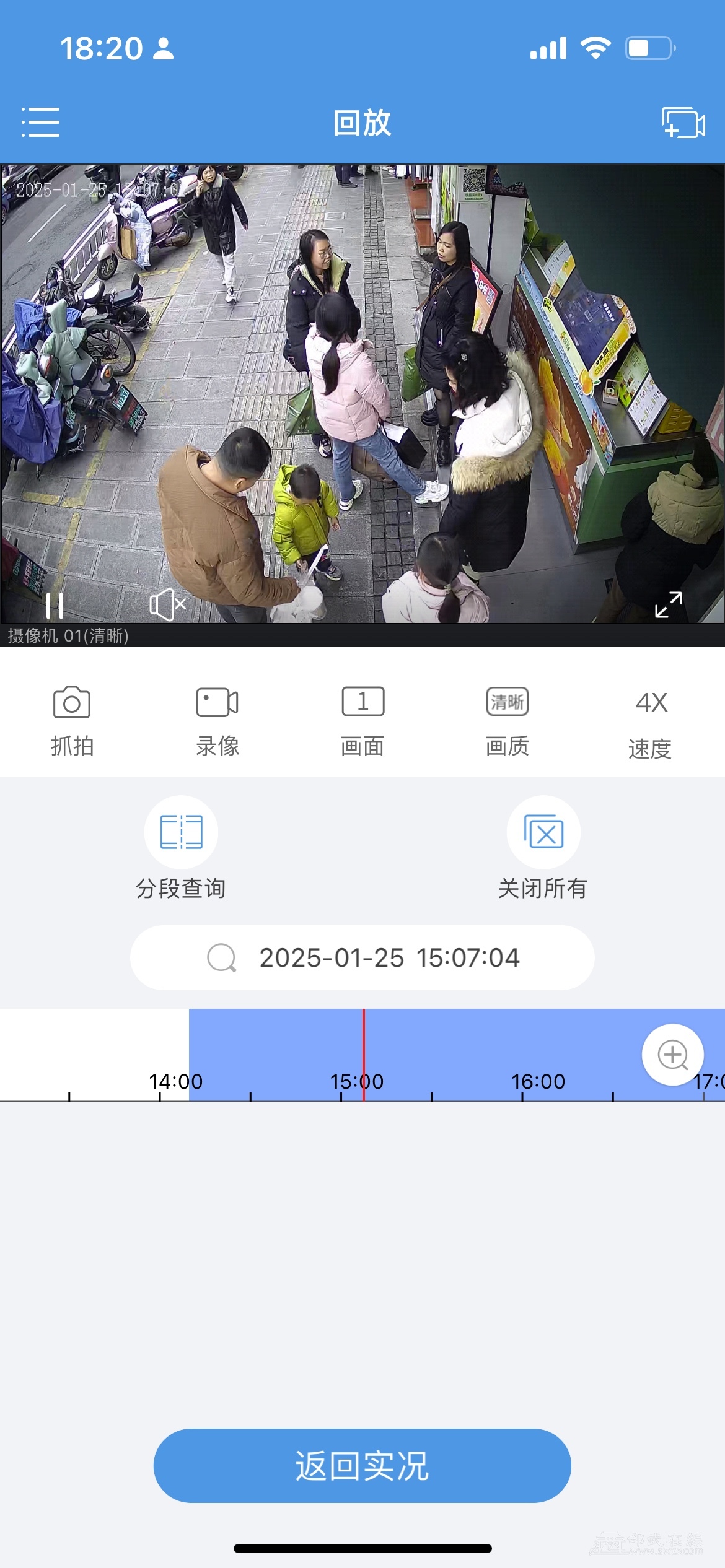
Task: Start recording with 录像
Action: [x=217, y=720]
